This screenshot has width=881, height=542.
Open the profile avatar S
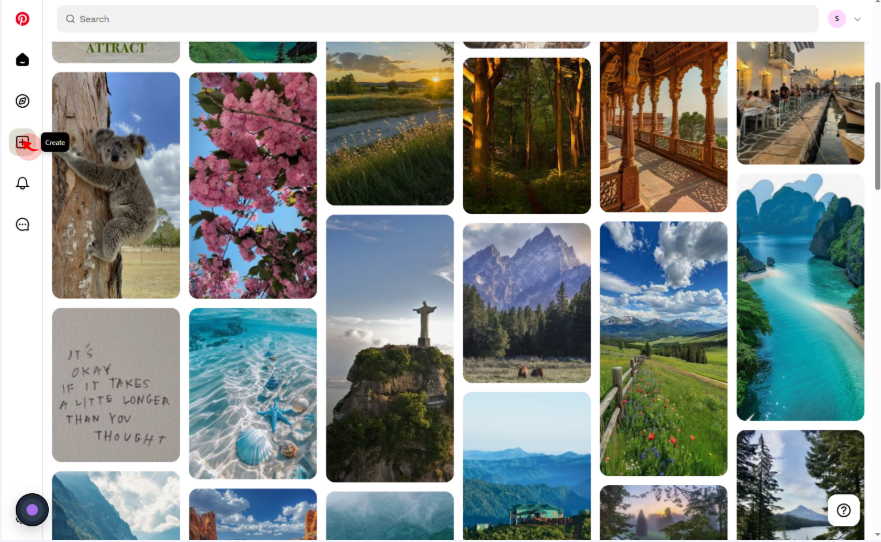pyautogui.click(x=837, y=19)
